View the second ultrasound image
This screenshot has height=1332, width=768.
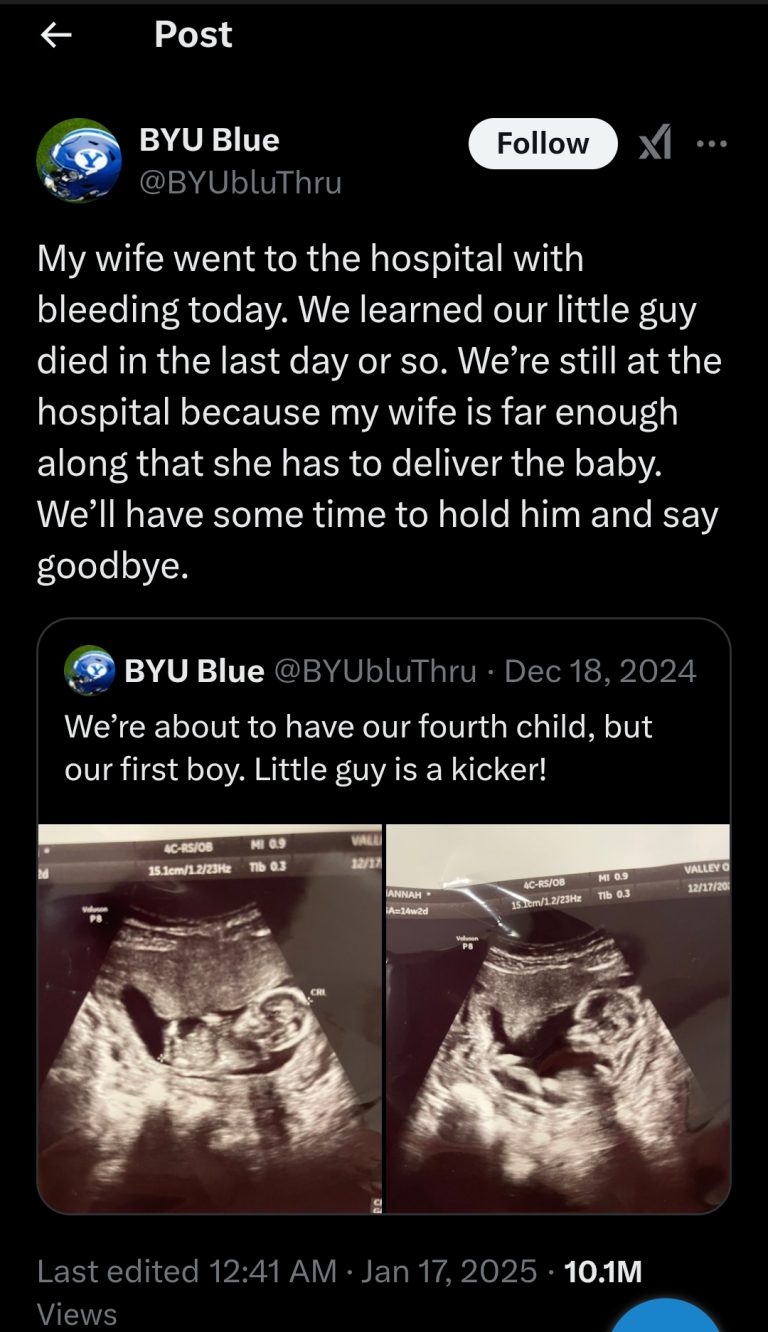click(x=558, y=1018)
